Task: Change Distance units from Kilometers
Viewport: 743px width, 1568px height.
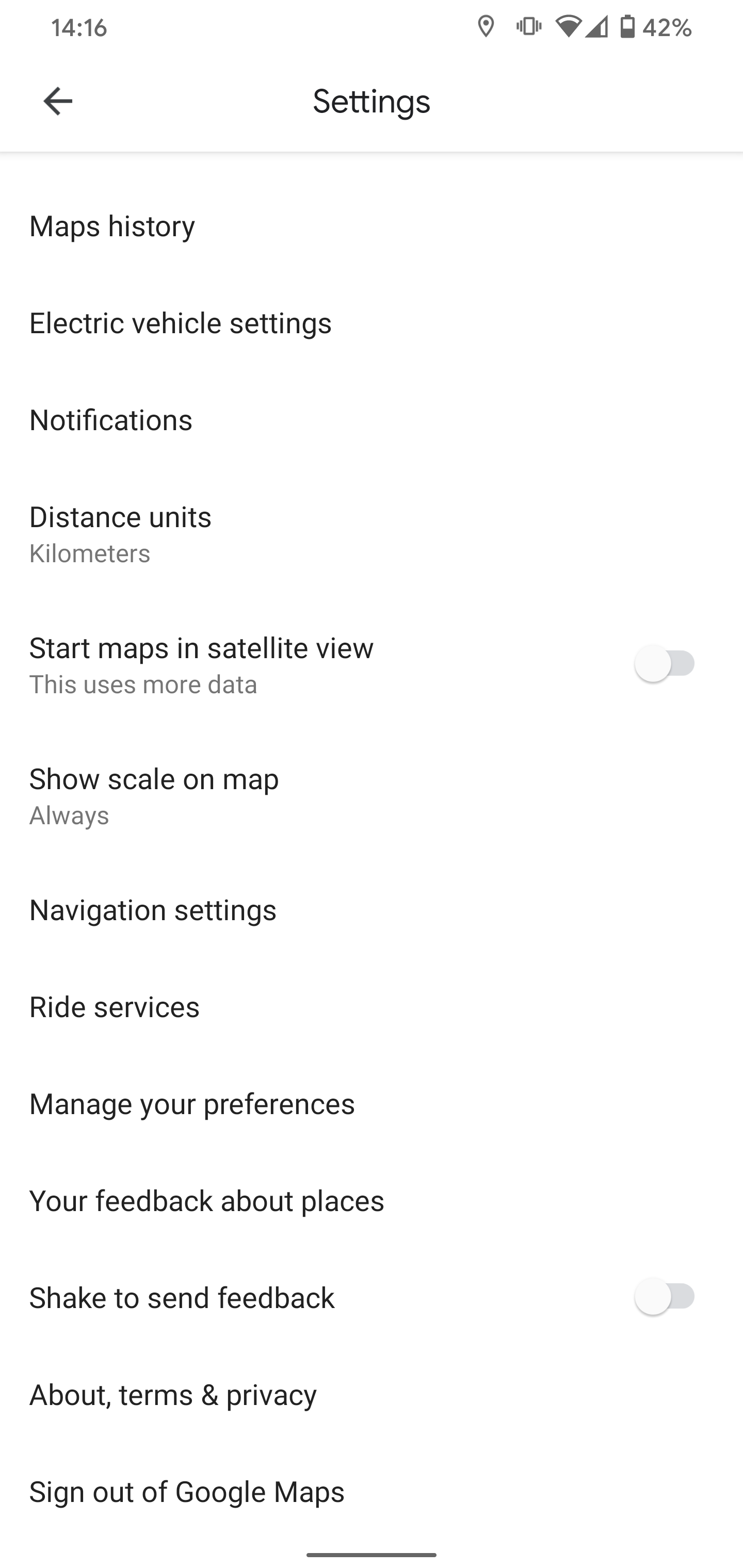Action: pos(372,534)
